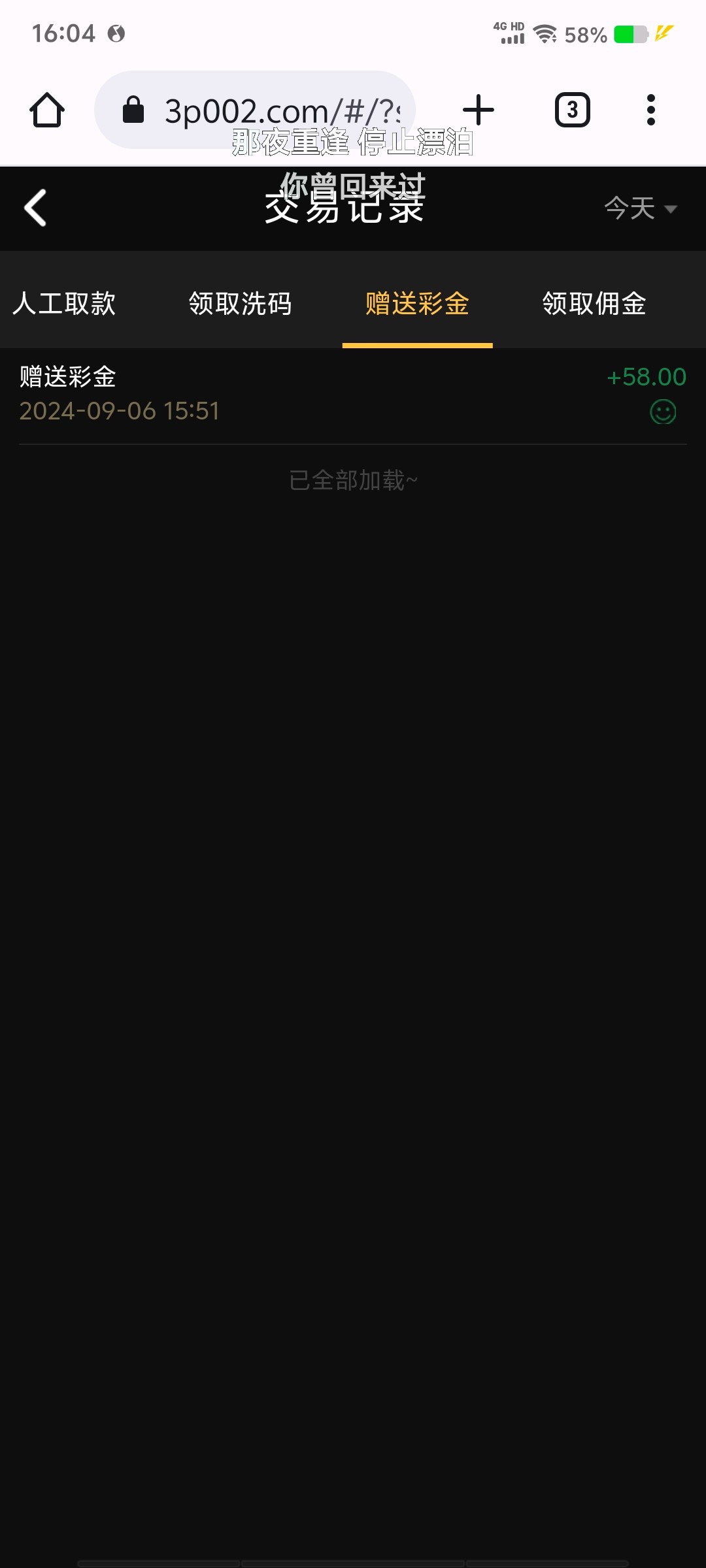Select the 赠送彩金 tab
The width and height of the screenshot is (706, 1568).
[x=417, y=303]
